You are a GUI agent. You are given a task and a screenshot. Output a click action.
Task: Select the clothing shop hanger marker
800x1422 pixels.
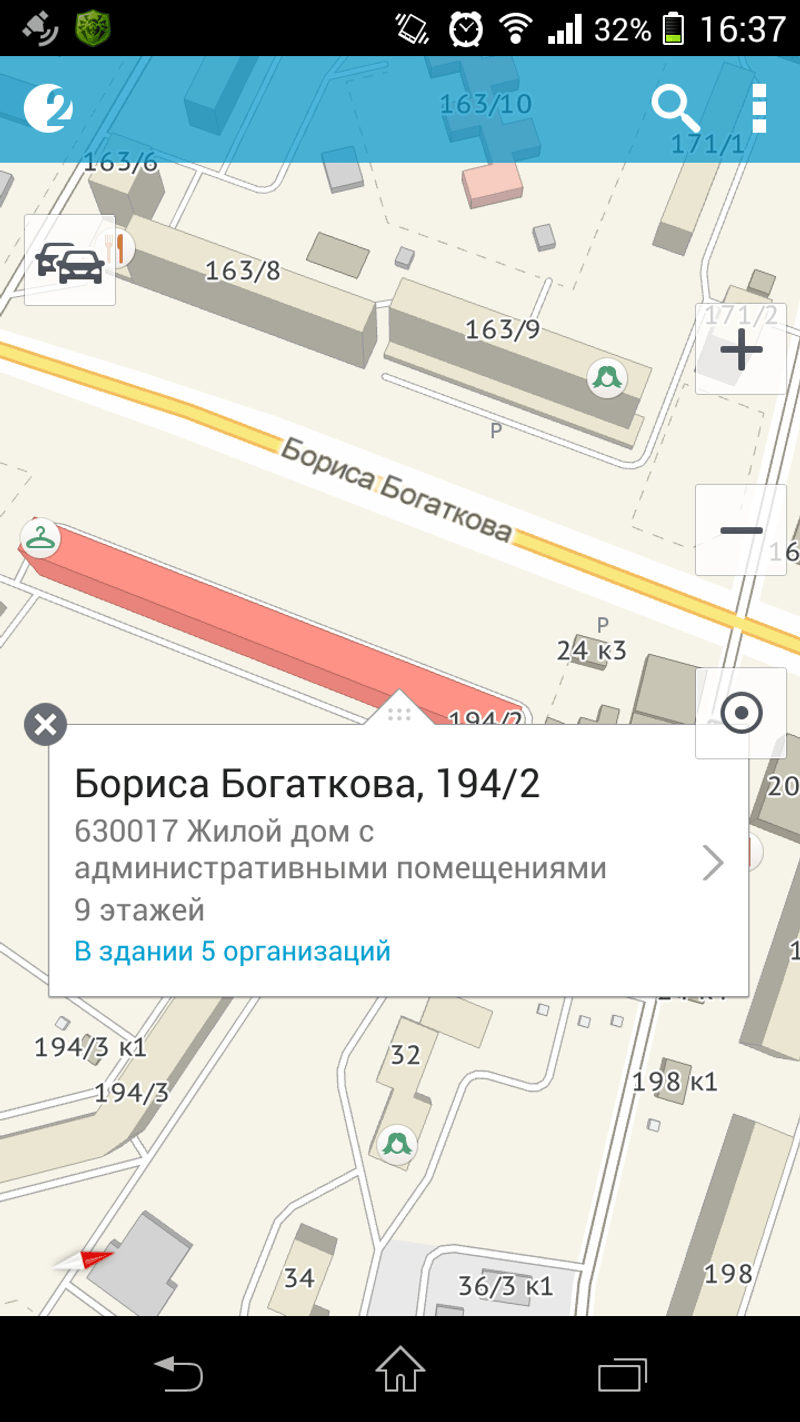coord(40,538)
